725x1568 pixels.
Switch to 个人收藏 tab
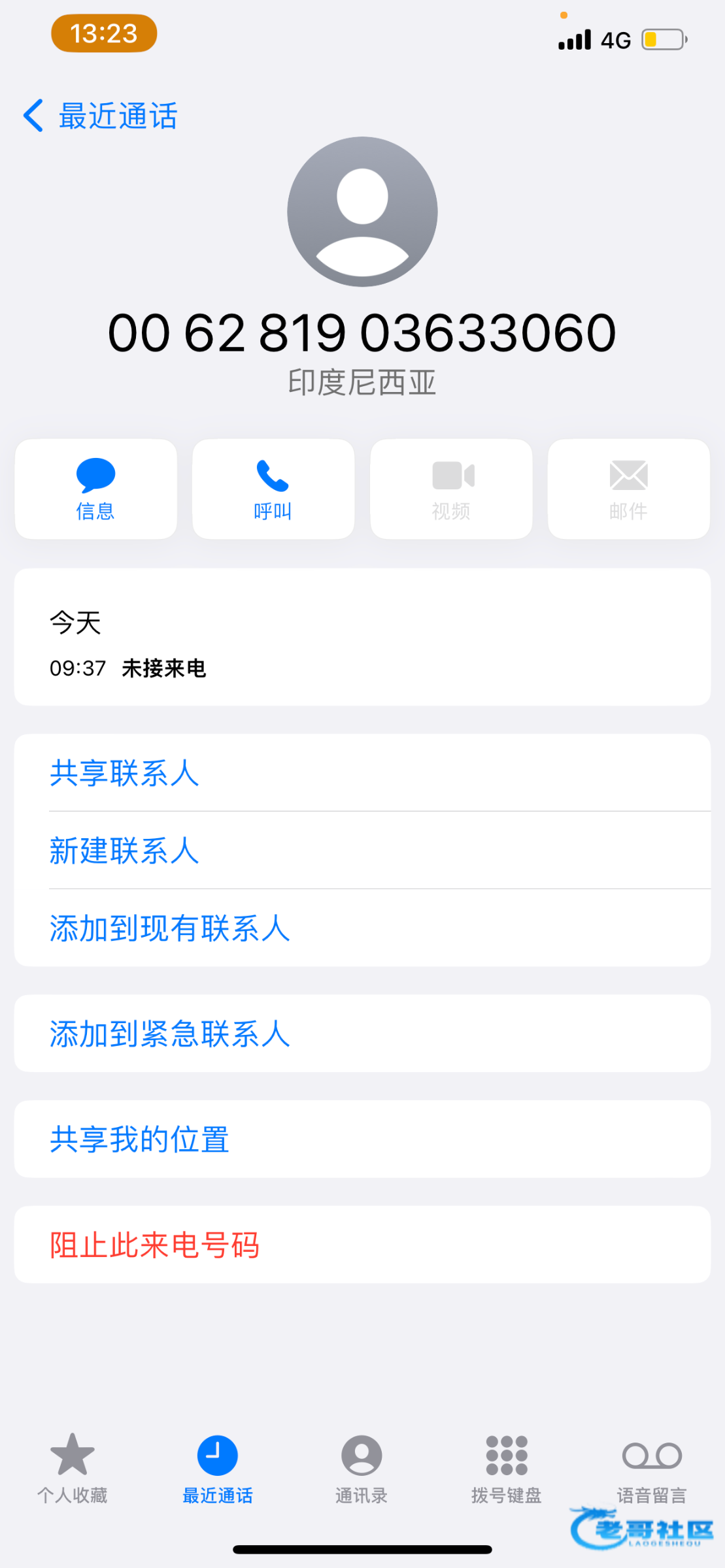[73, 1467]
